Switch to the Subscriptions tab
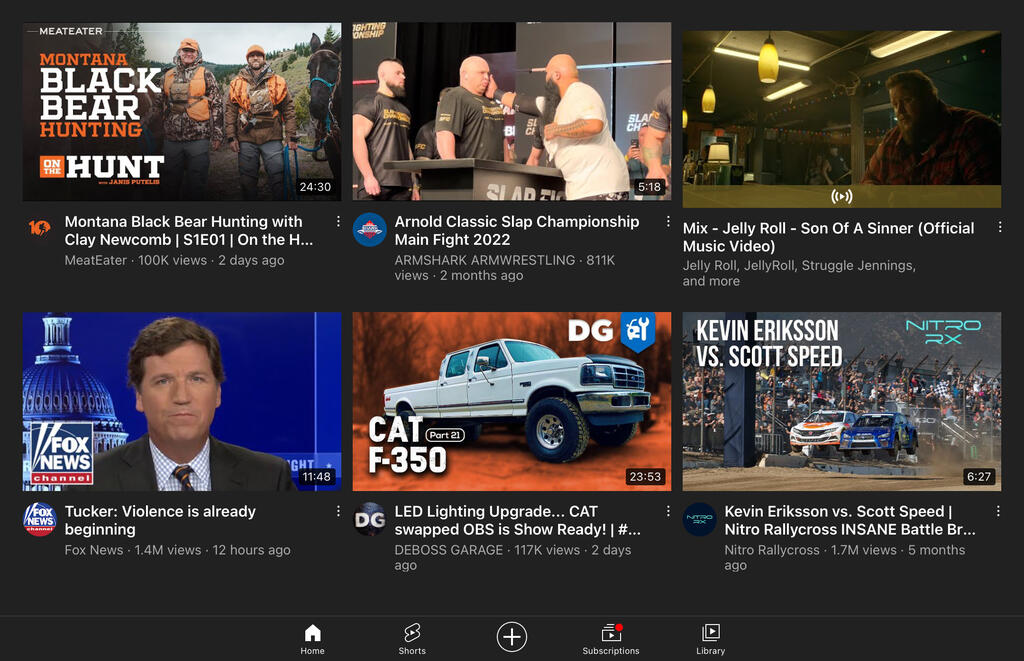 pos(610,638)
